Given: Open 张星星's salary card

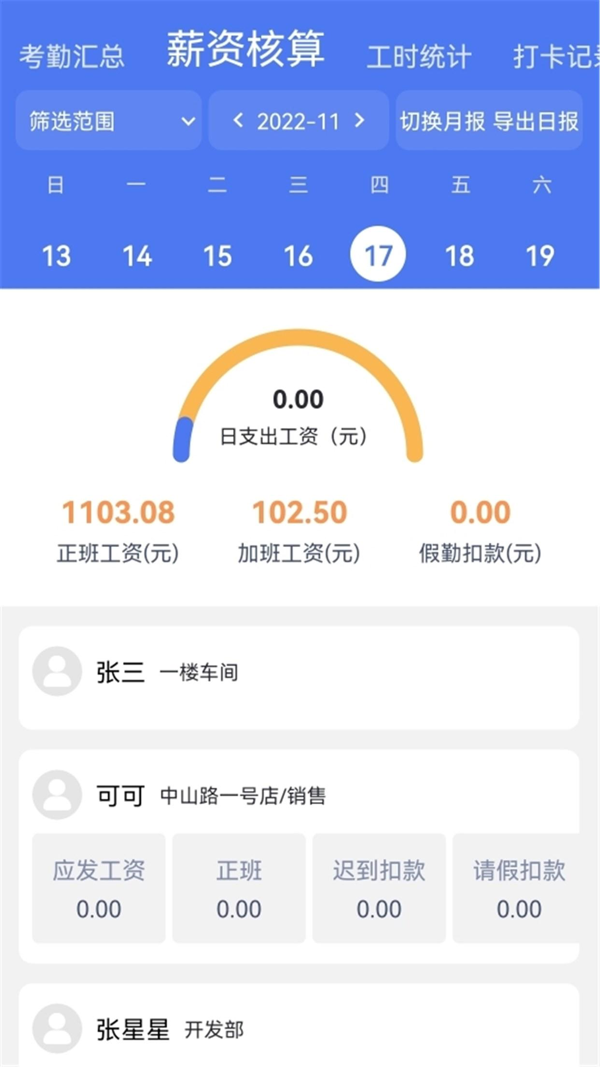Looking at the screenshot, I should [298, 1028].
